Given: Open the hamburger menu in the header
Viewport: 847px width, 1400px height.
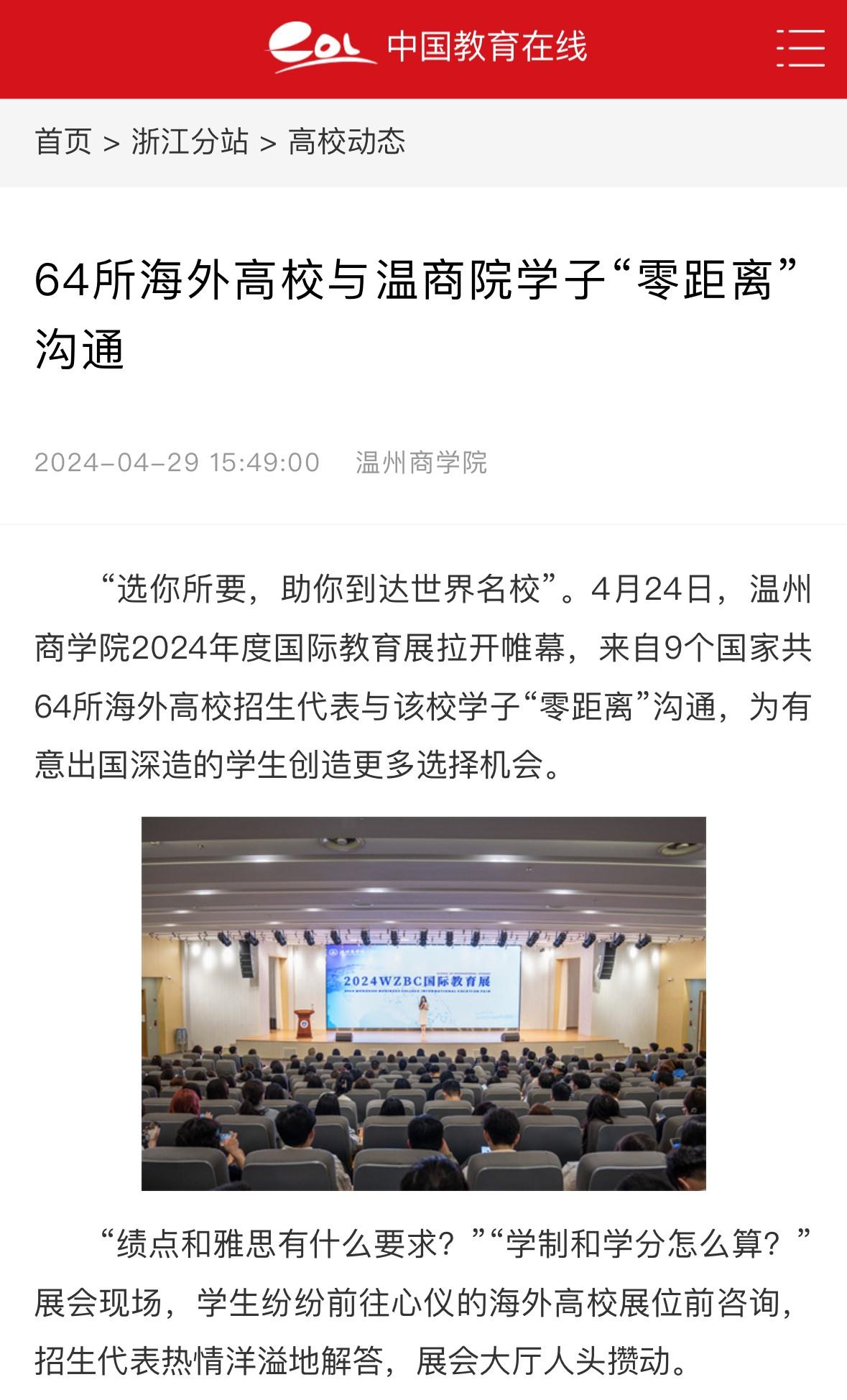Looking at the screenshot, I should 800,48.
